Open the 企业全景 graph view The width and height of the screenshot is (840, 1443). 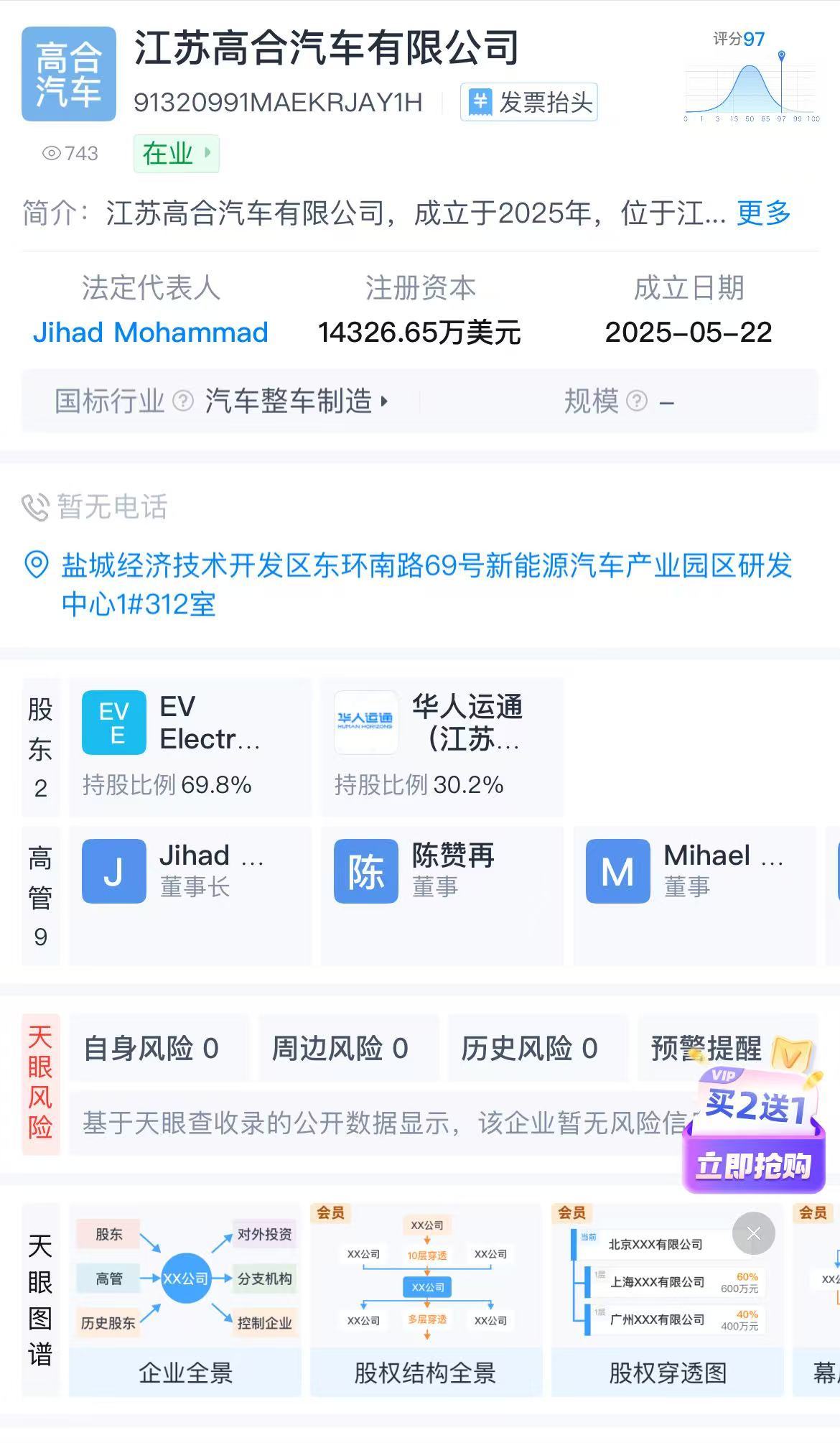point(188,1373)
